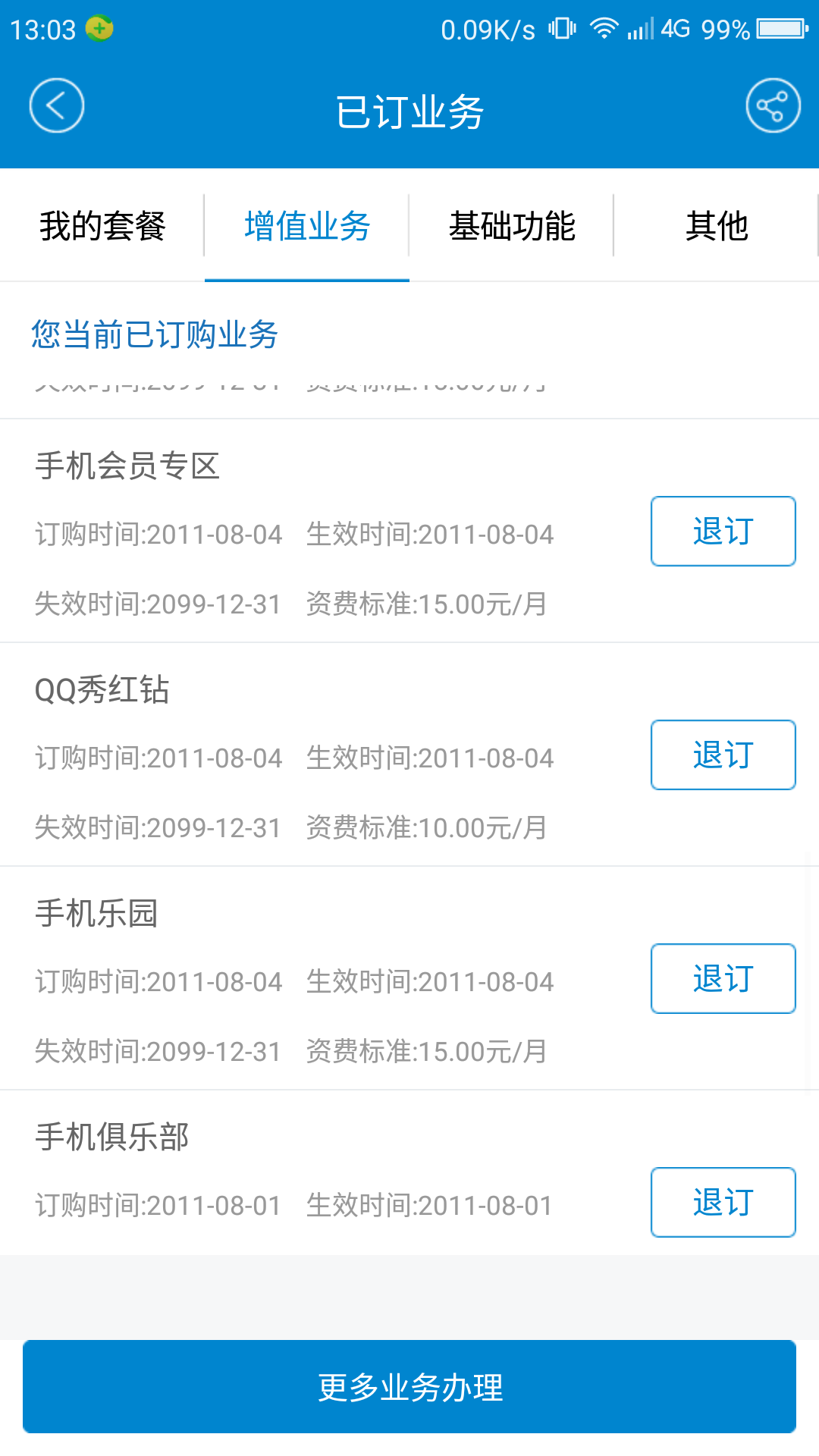Select the 增值业务 tab
Viewport: 819px width, 1456px height.
point(307,226)
